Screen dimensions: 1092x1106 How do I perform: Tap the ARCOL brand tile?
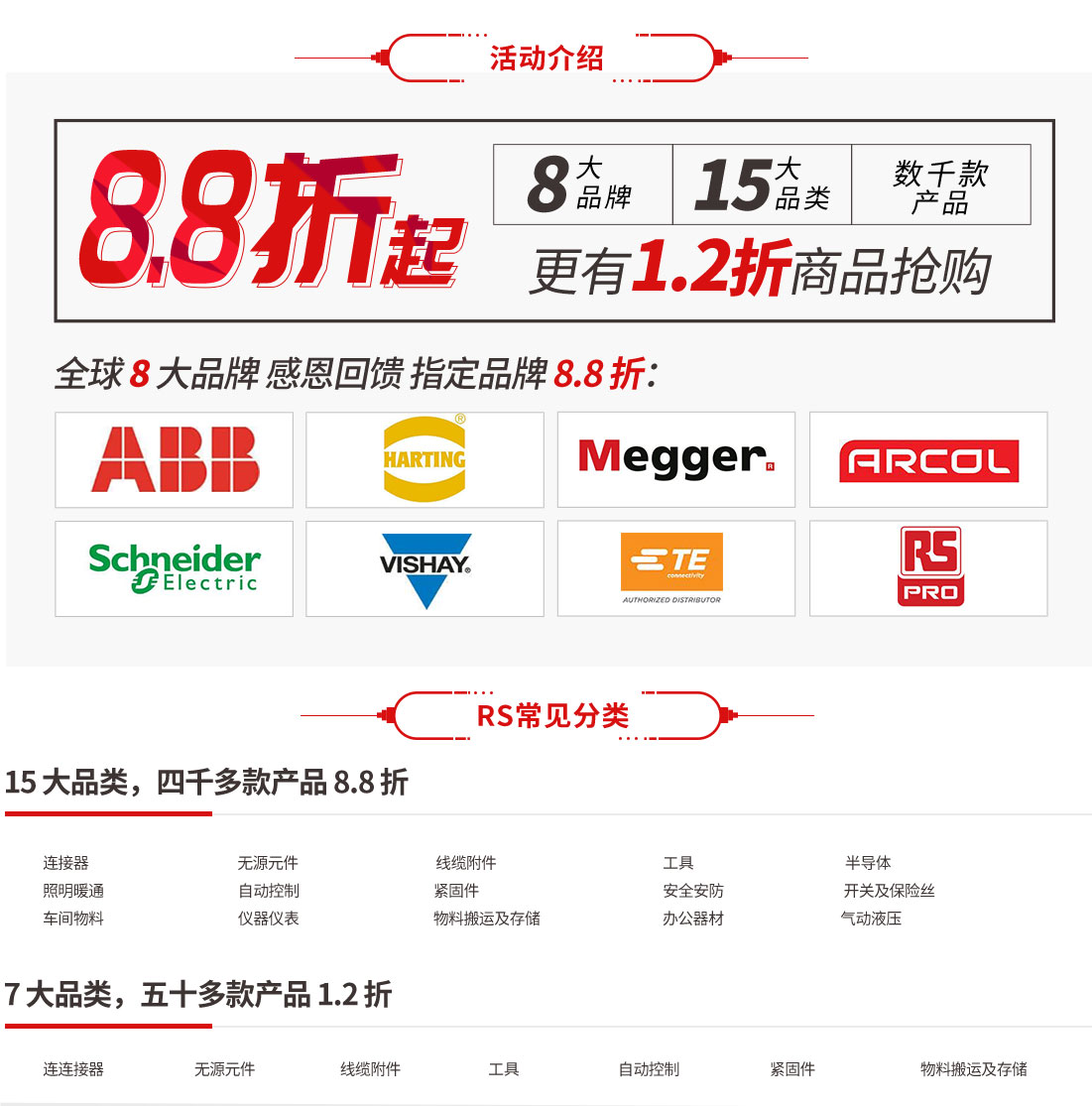(x=928, y=460)
